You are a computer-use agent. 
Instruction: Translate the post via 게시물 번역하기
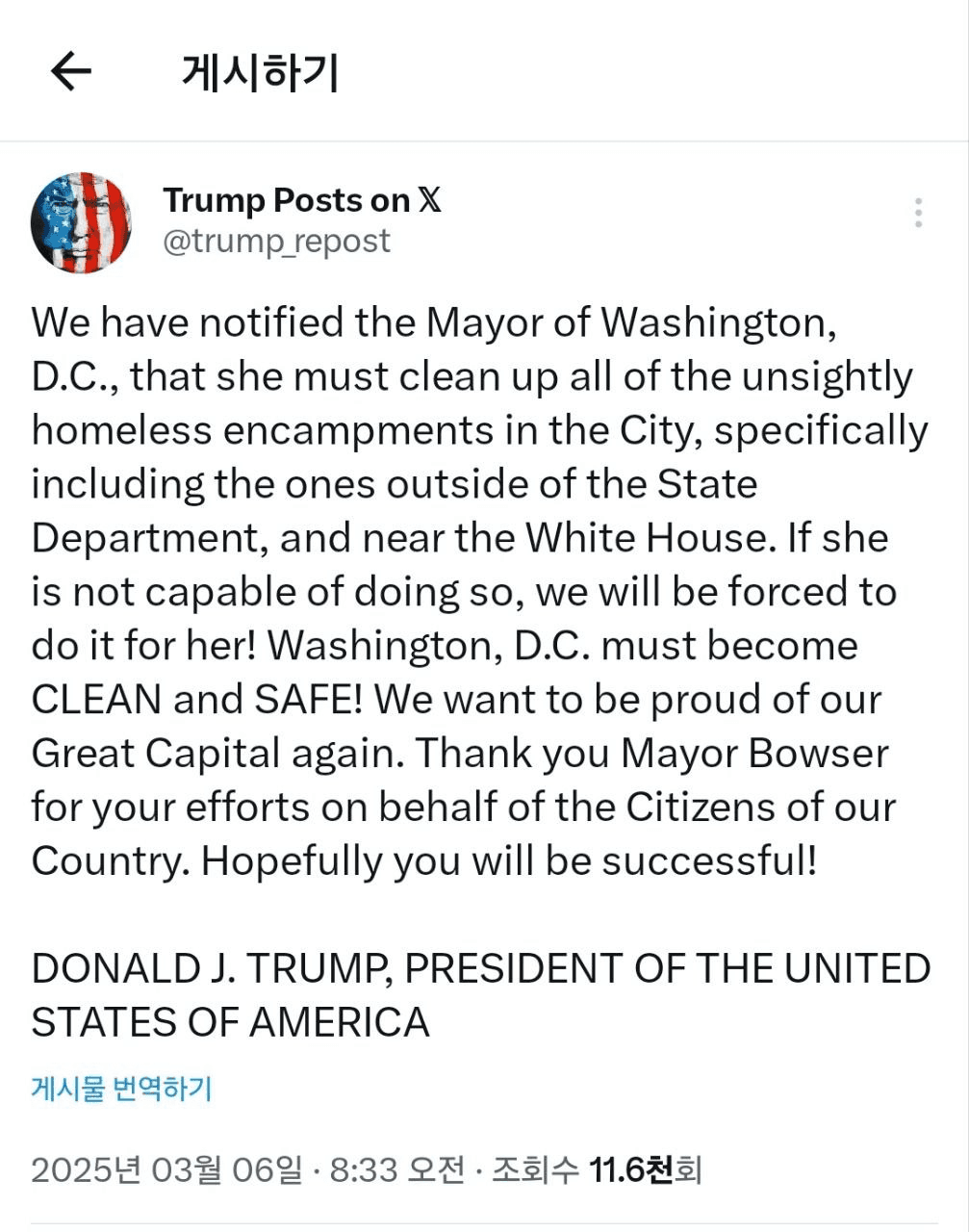121,1089
